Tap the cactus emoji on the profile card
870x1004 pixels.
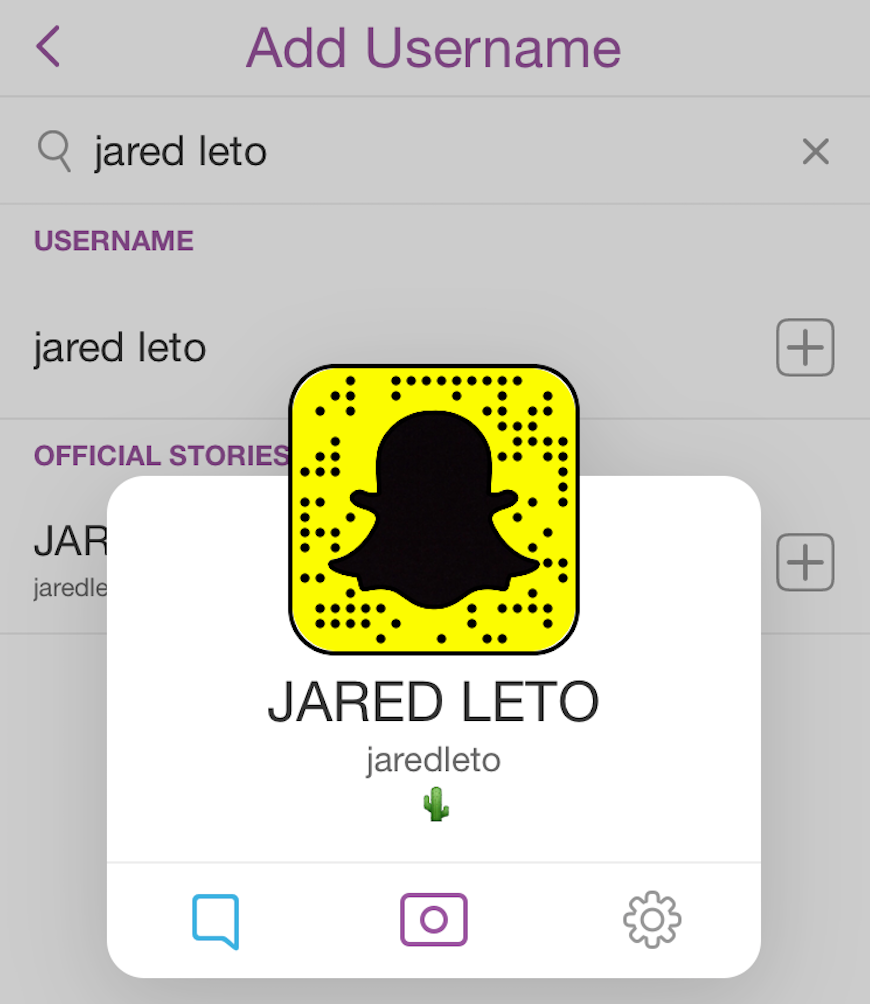pyautogui.click(x=433, y=800)
